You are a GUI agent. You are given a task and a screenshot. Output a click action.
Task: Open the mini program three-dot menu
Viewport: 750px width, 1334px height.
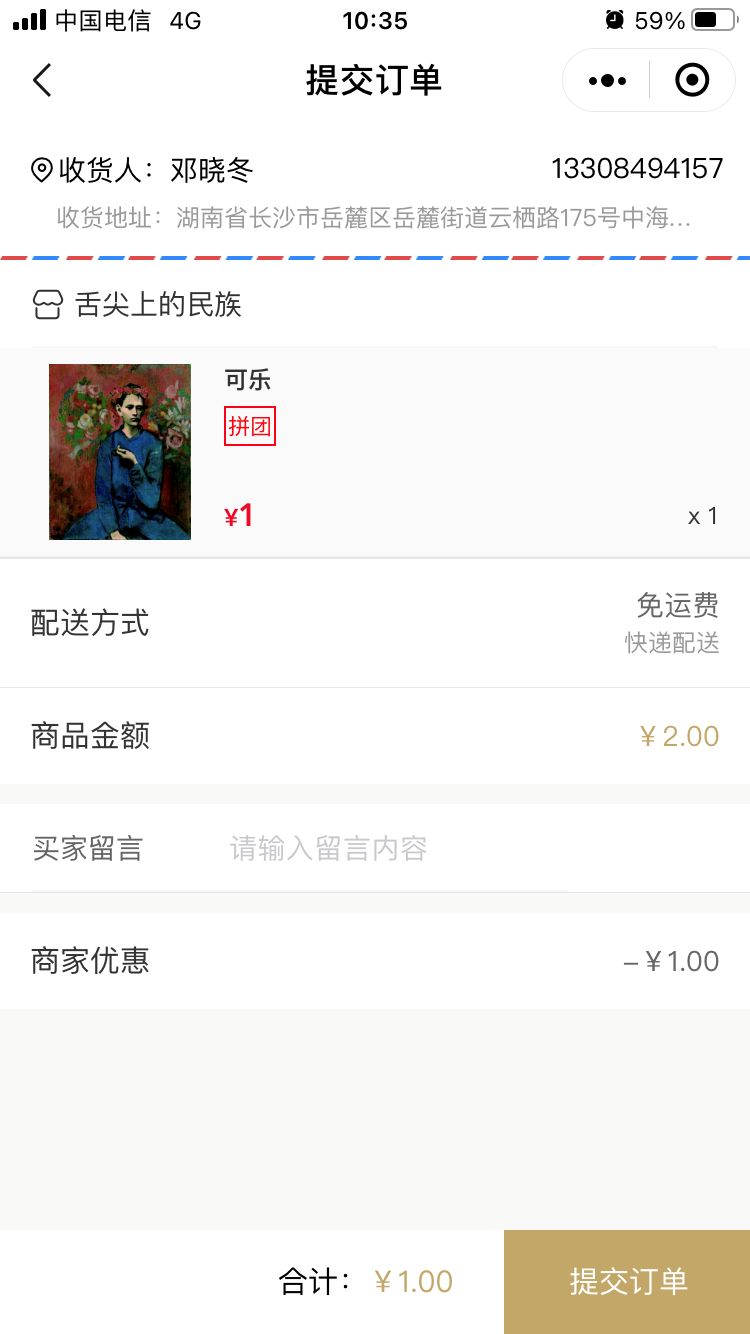(x=607, y=80)
